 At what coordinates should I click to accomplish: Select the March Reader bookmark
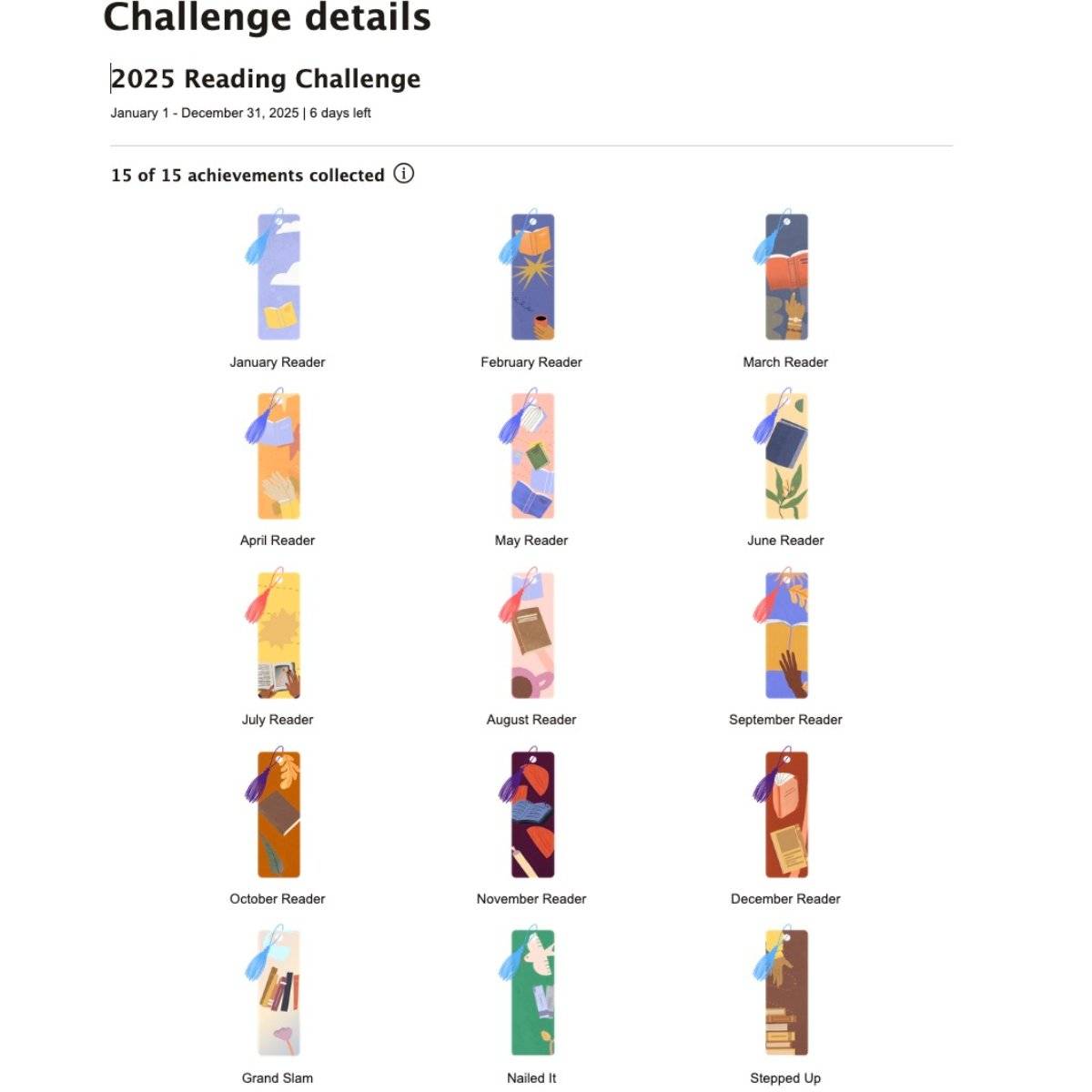pos(786,277)
